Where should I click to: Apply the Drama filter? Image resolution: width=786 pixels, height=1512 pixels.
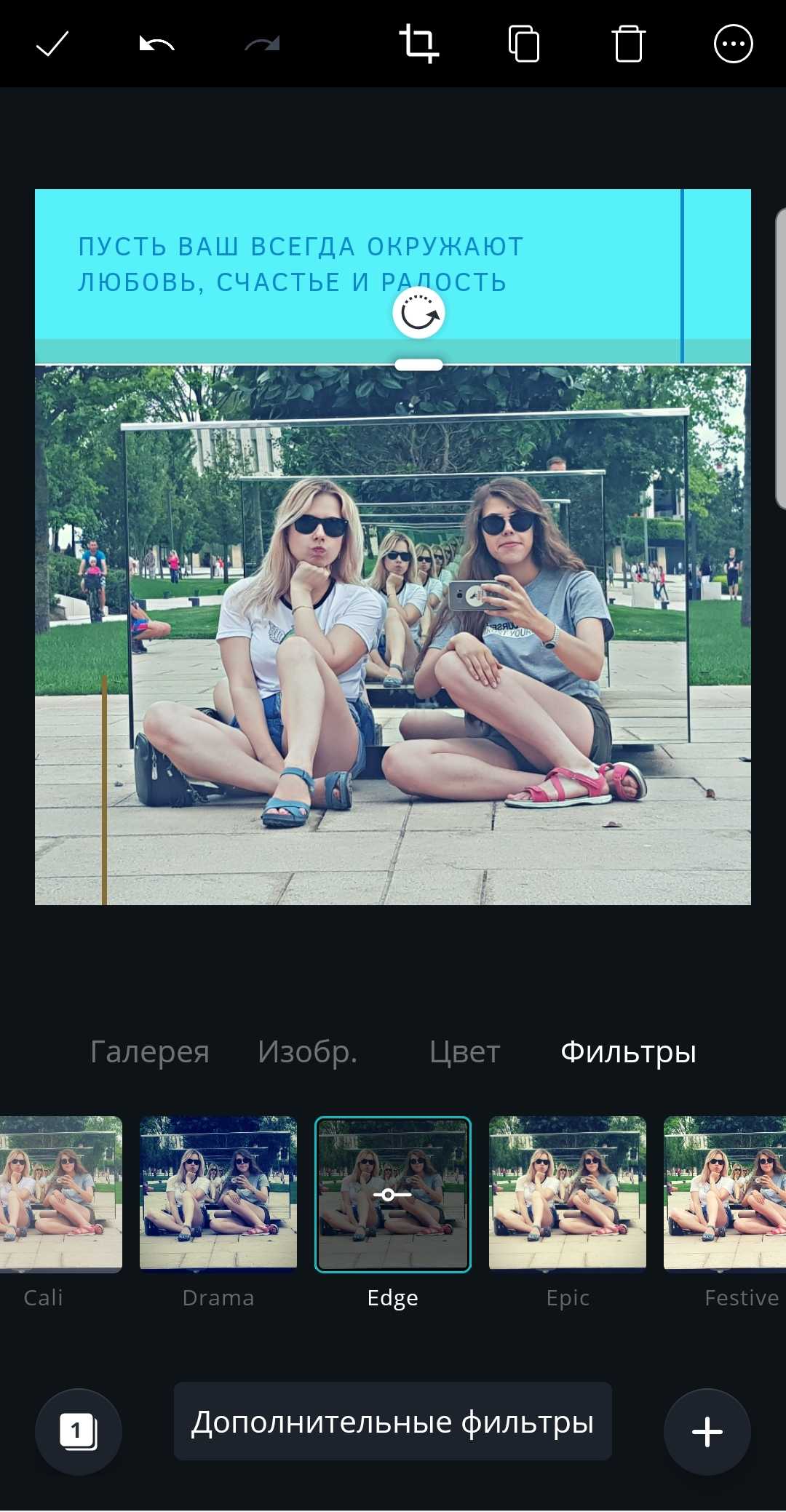218,1194
